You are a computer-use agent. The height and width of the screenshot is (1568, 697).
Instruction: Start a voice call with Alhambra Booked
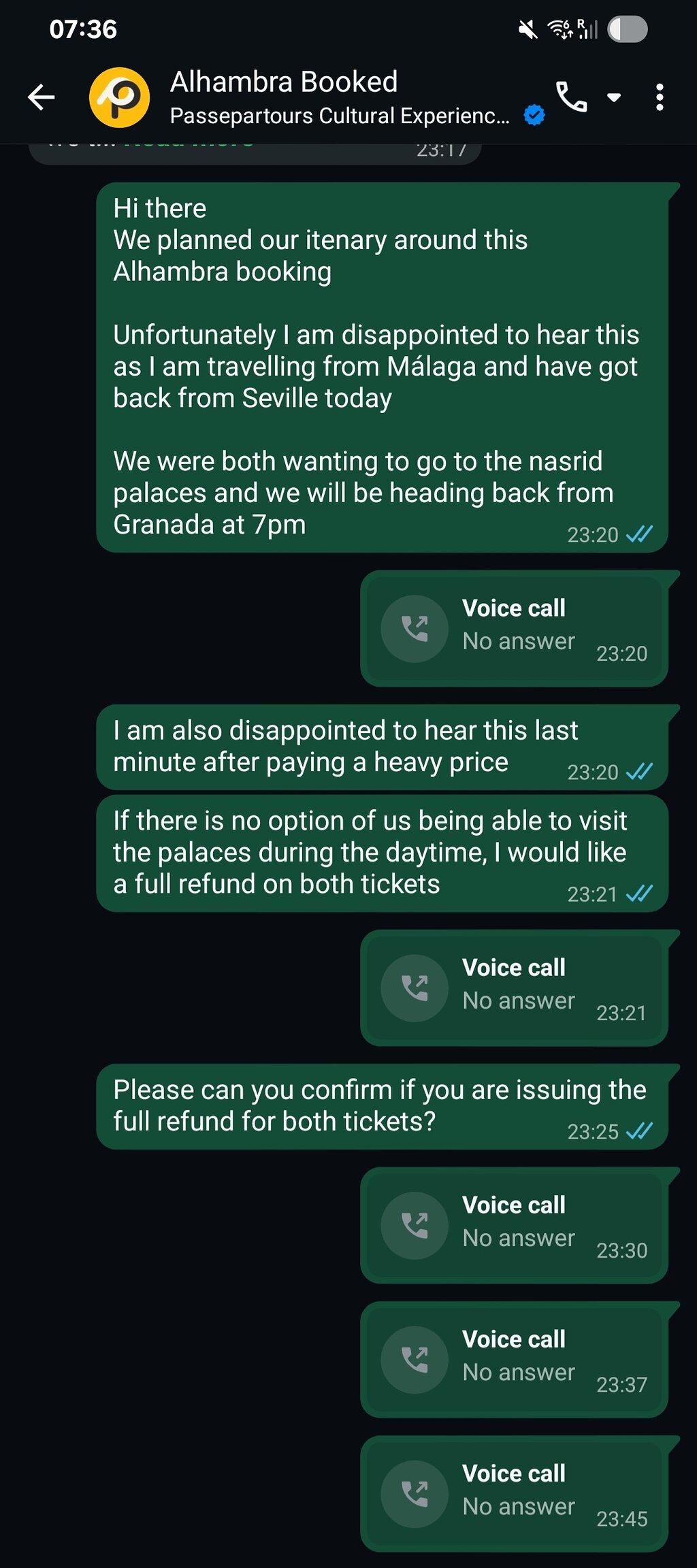pos(572,97)
